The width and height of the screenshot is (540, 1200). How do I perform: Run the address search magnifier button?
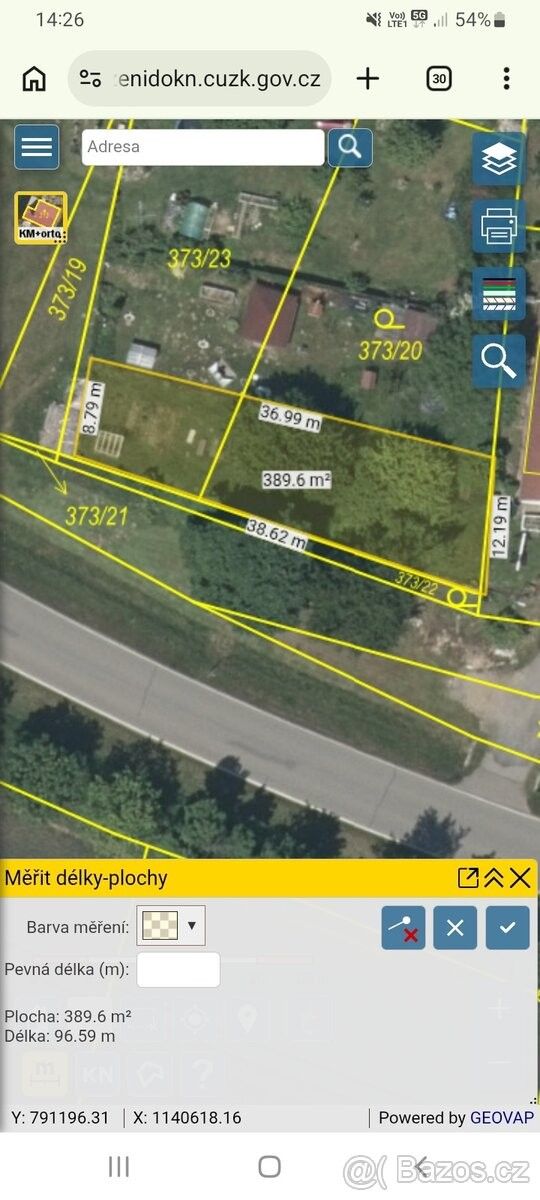coord(350,147)
